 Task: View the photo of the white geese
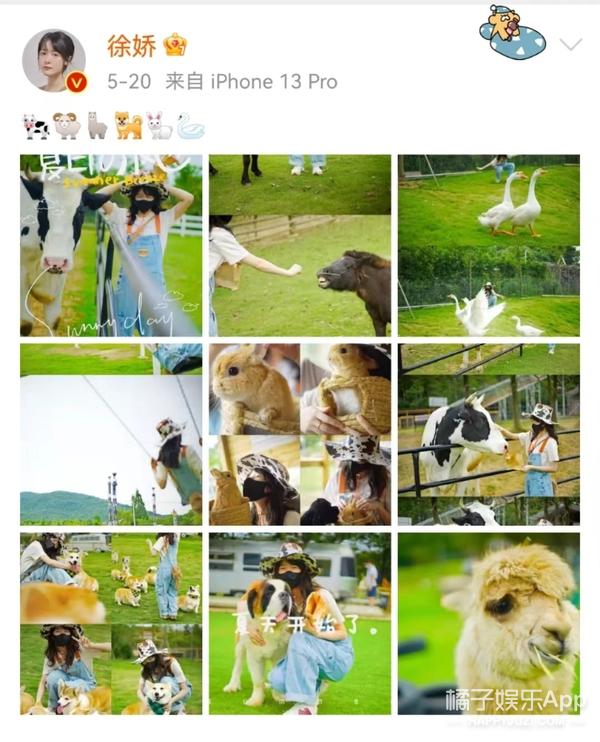click(x=488, y=245)
